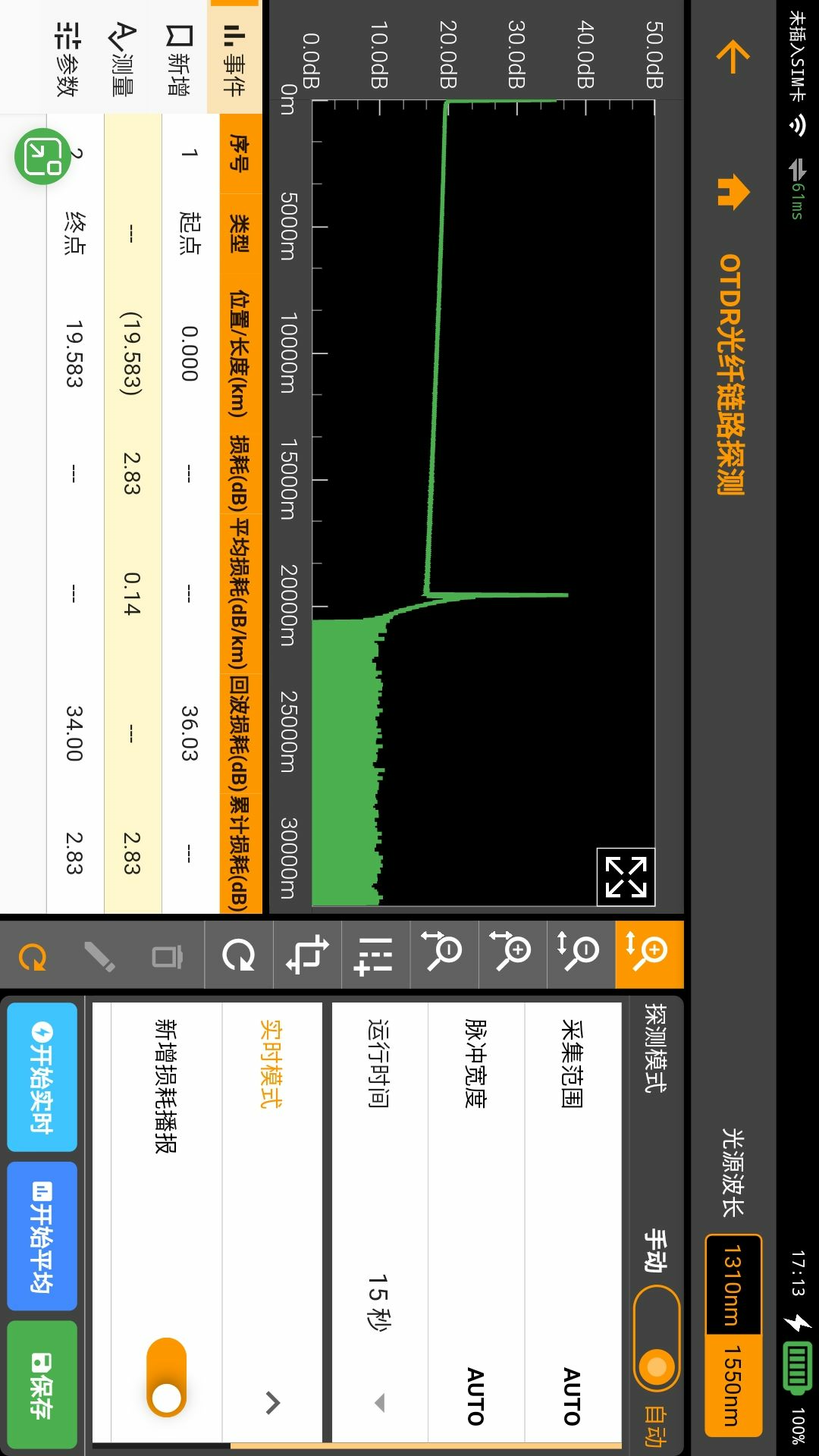
Task: Switch to the 新增 tab
Action: coord(179,59)
